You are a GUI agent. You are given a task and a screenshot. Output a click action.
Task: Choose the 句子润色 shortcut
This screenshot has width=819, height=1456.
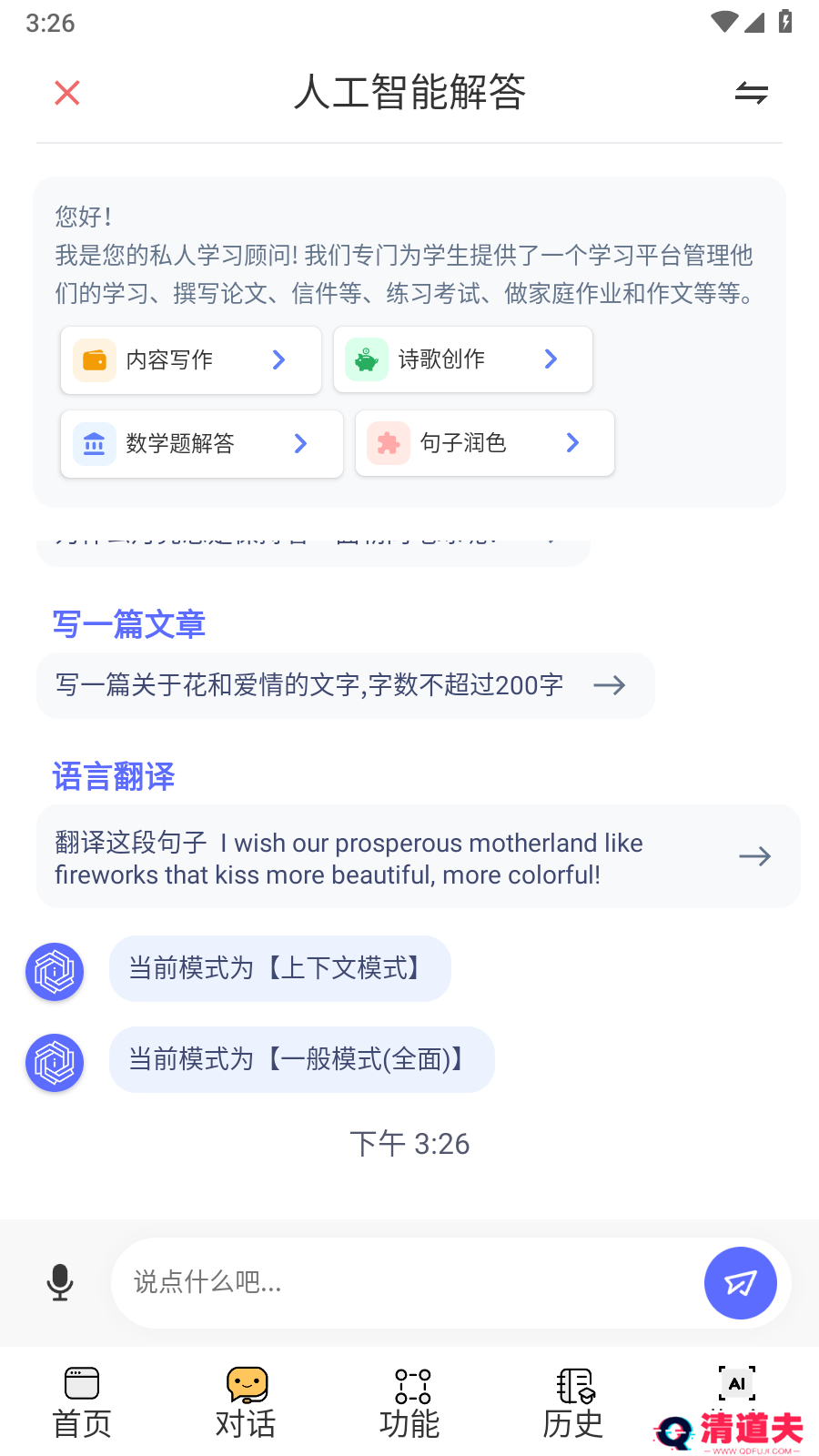(485, 443)
